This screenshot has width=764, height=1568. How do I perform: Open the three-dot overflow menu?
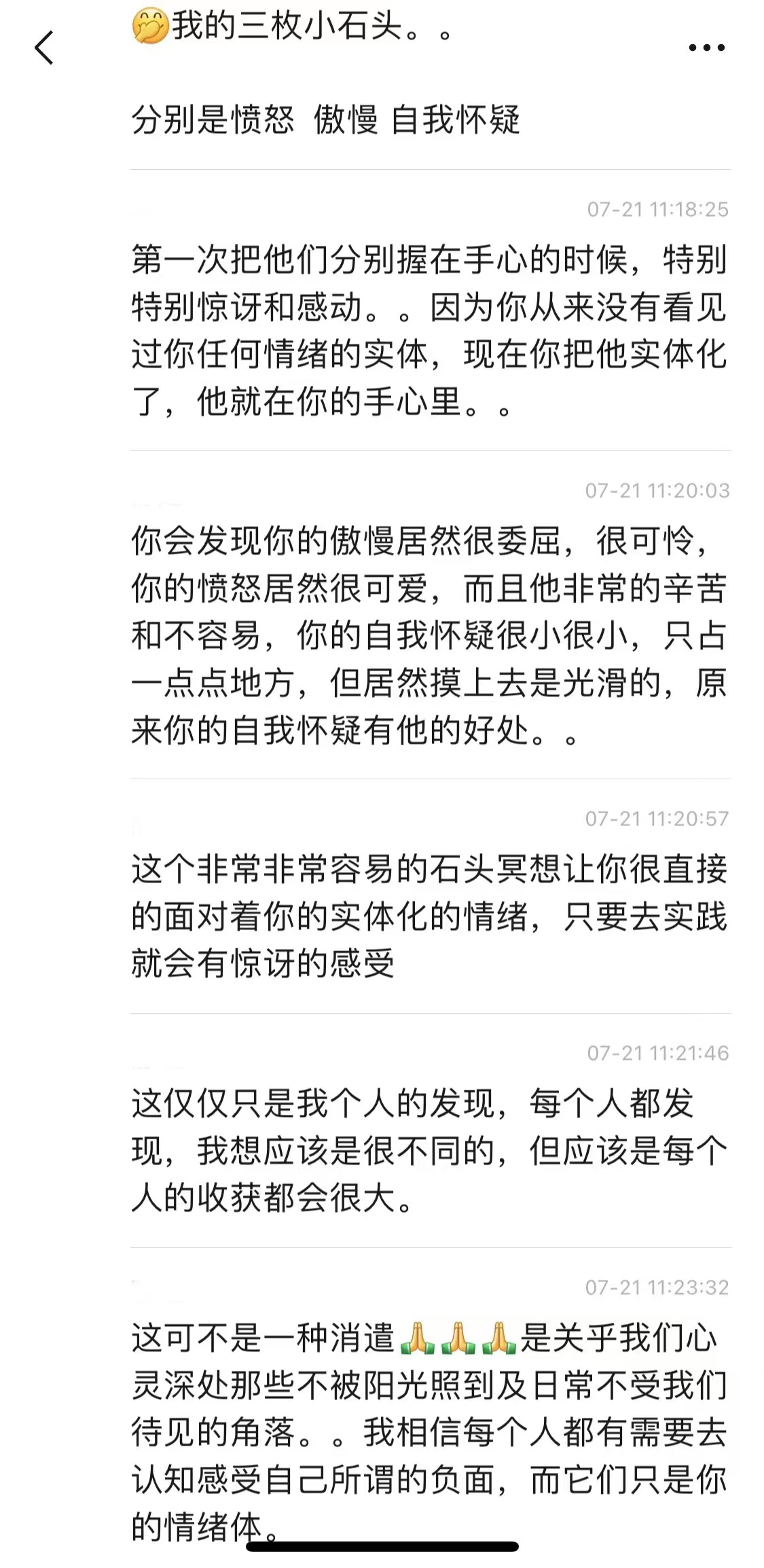(706, 48)
